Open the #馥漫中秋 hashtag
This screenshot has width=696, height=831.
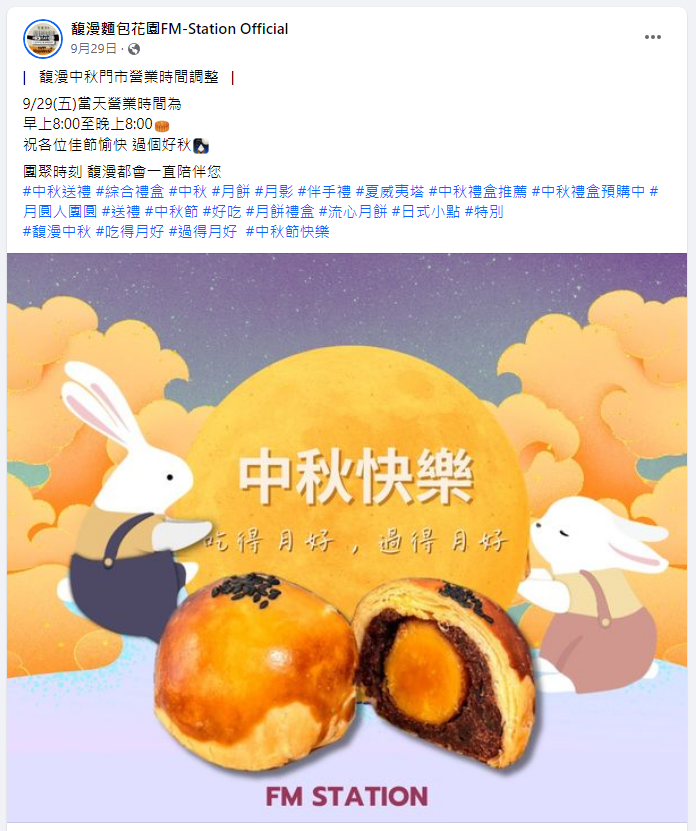[56, 231]
